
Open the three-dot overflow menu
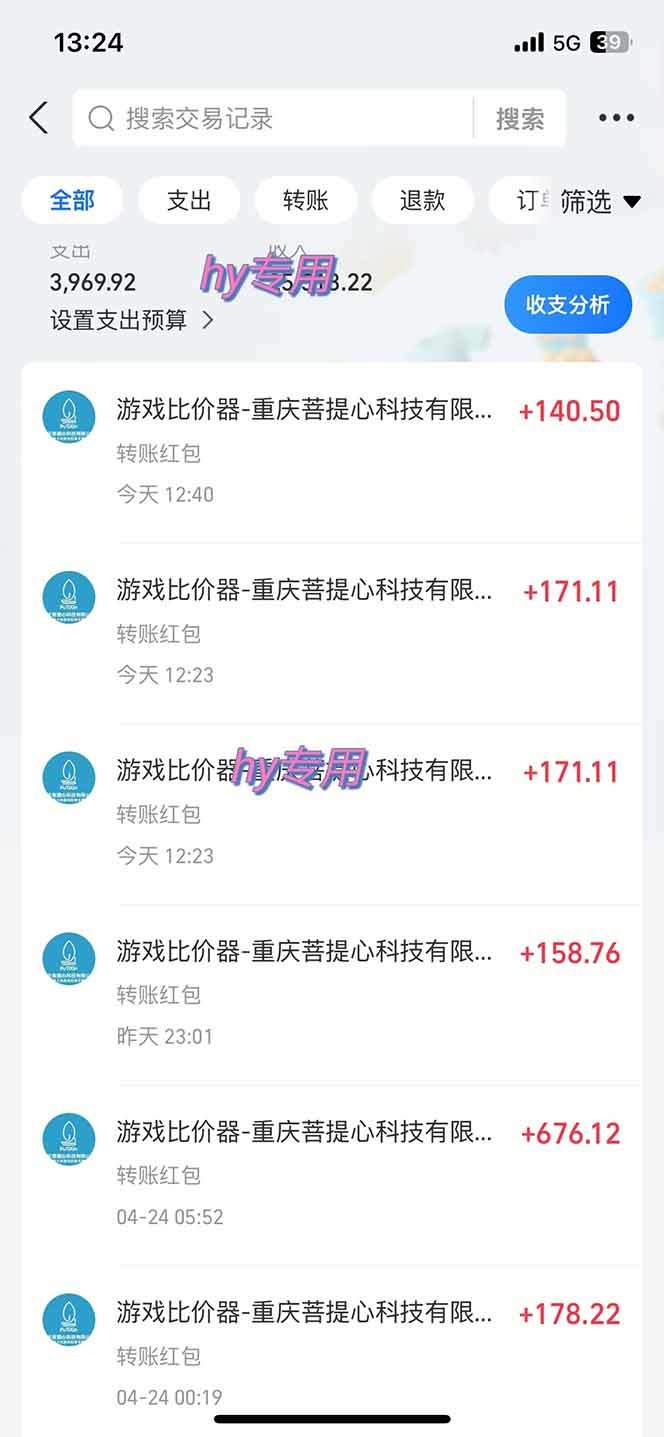(616, 118)
